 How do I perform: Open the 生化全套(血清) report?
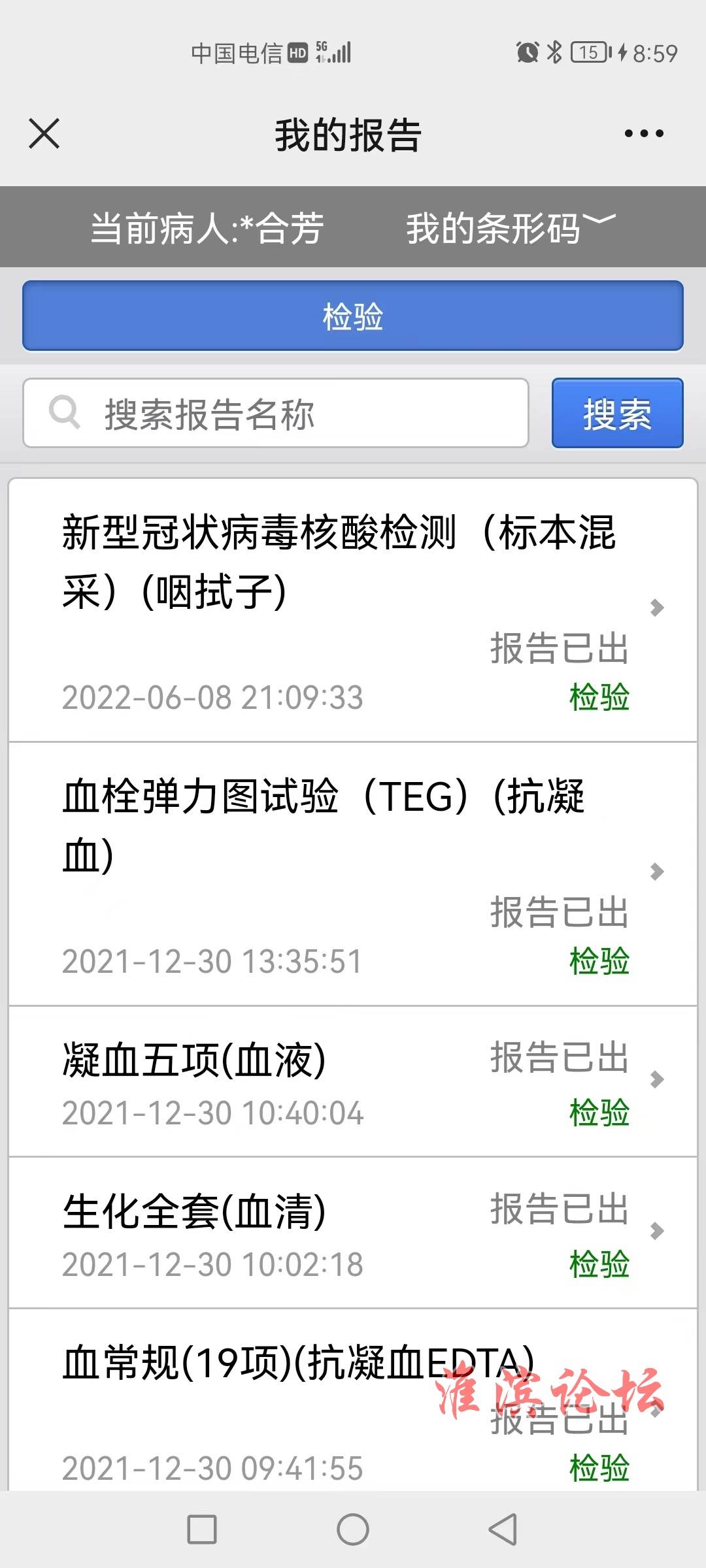[353, 1233]
